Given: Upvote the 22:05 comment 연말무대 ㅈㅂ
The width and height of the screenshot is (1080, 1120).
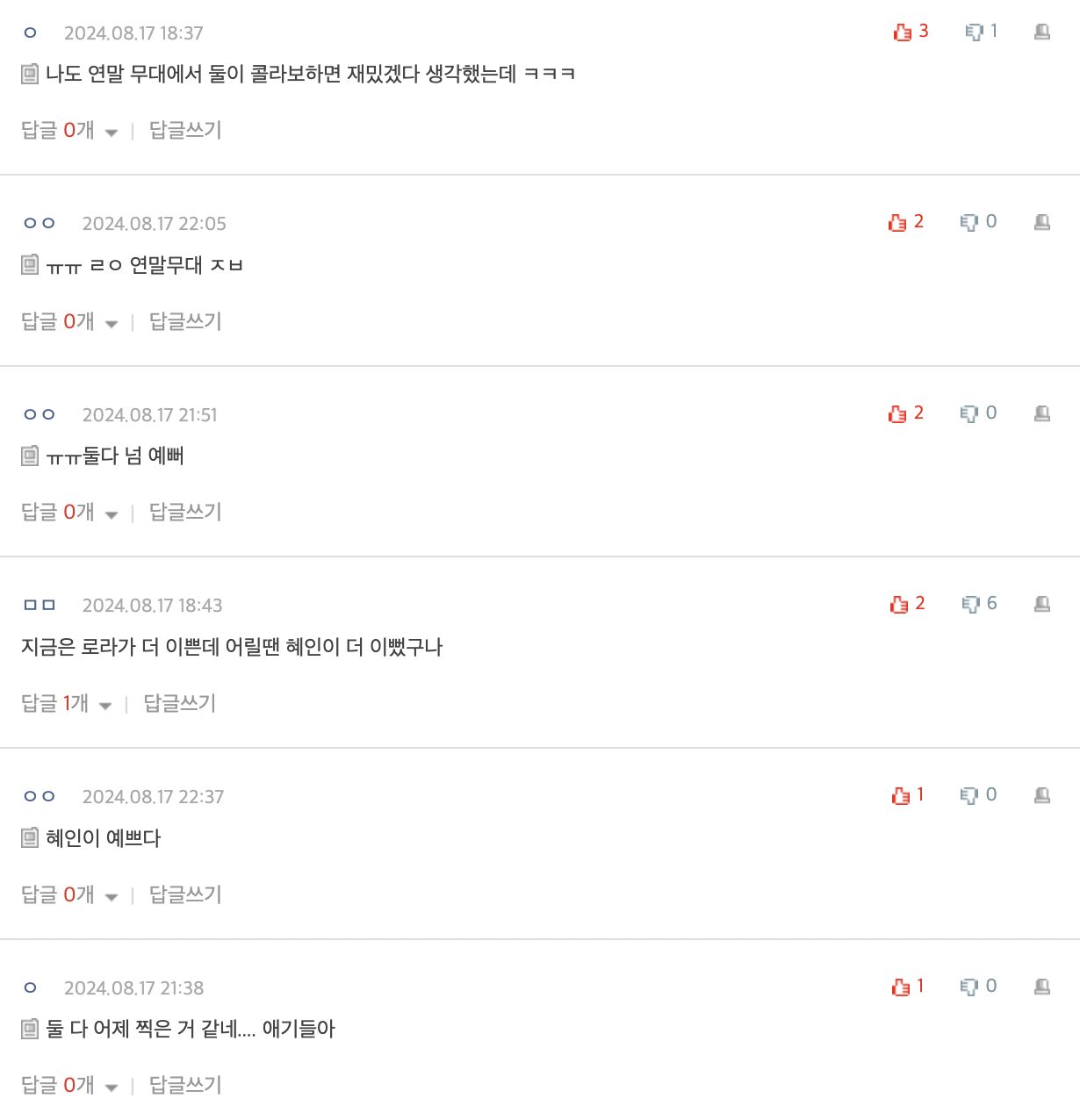Looking at the screenshot, I should tap(897, 223).
